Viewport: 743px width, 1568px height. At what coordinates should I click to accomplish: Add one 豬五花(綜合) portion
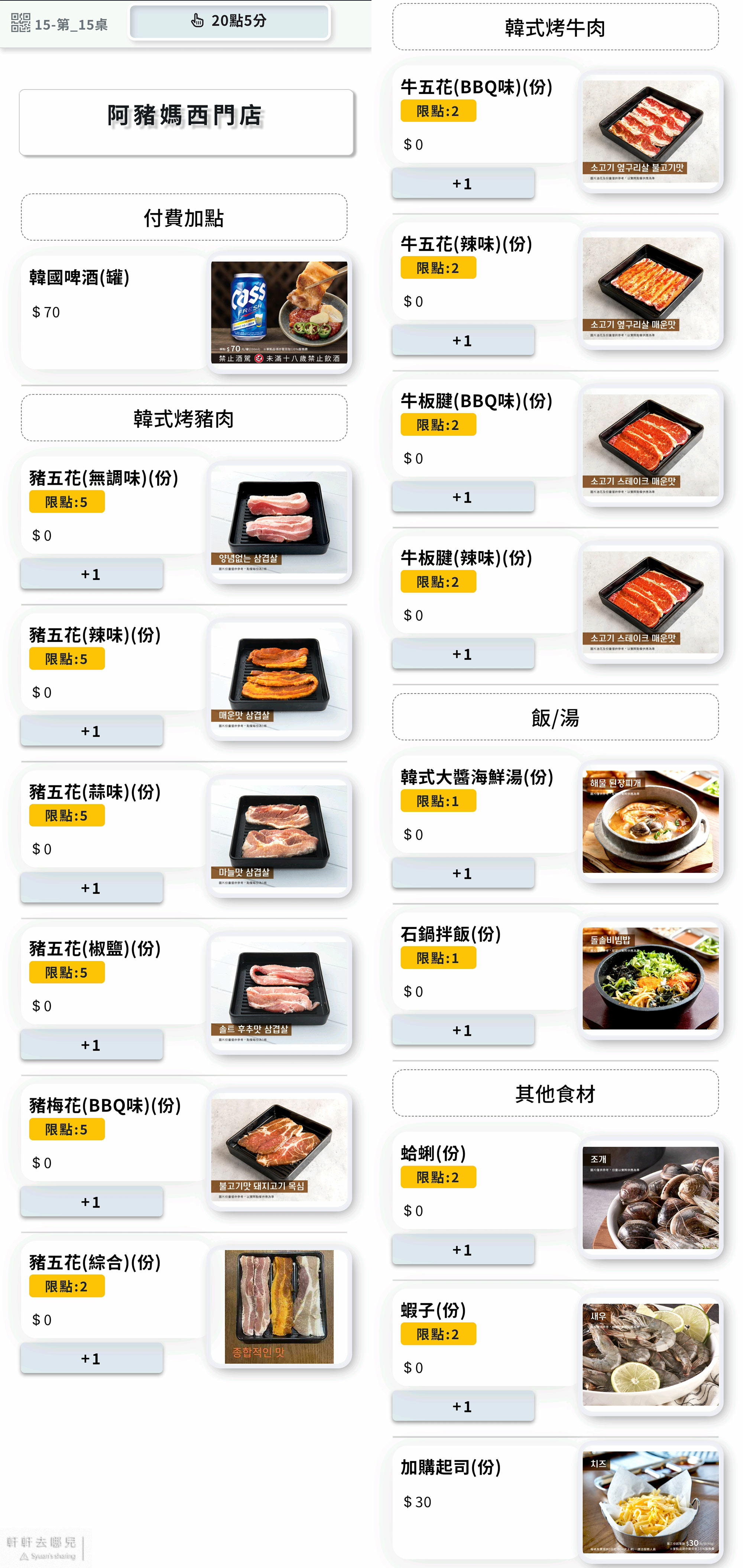pos(92,1358)
